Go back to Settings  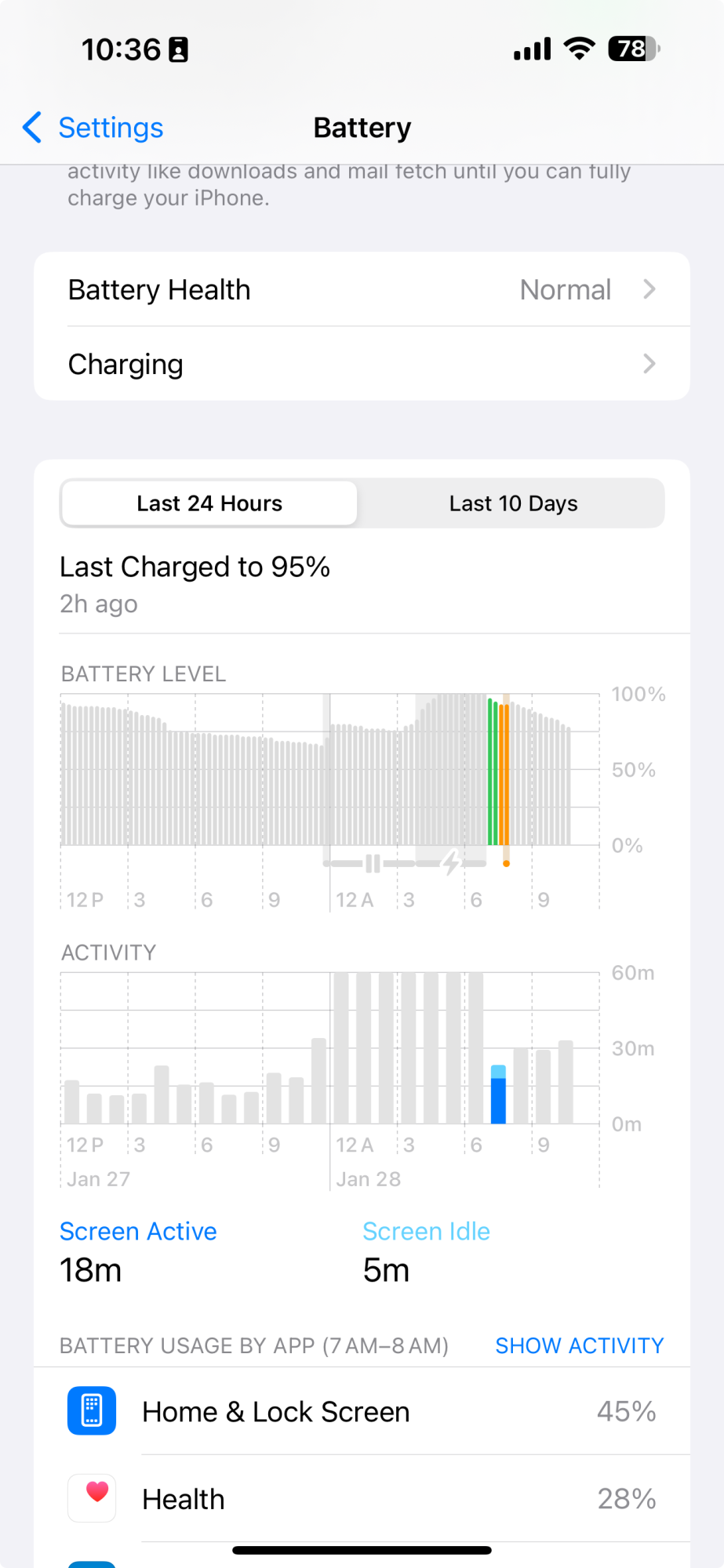pyautogui.click(x=93, y=127)
